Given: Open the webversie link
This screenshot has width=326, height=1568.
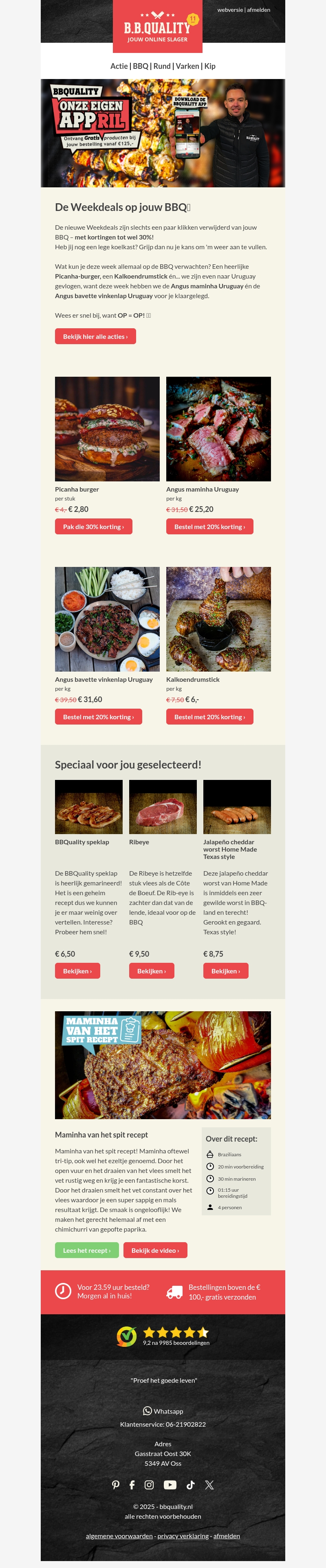Looking at the screenshot, I should tap(230, 10).
